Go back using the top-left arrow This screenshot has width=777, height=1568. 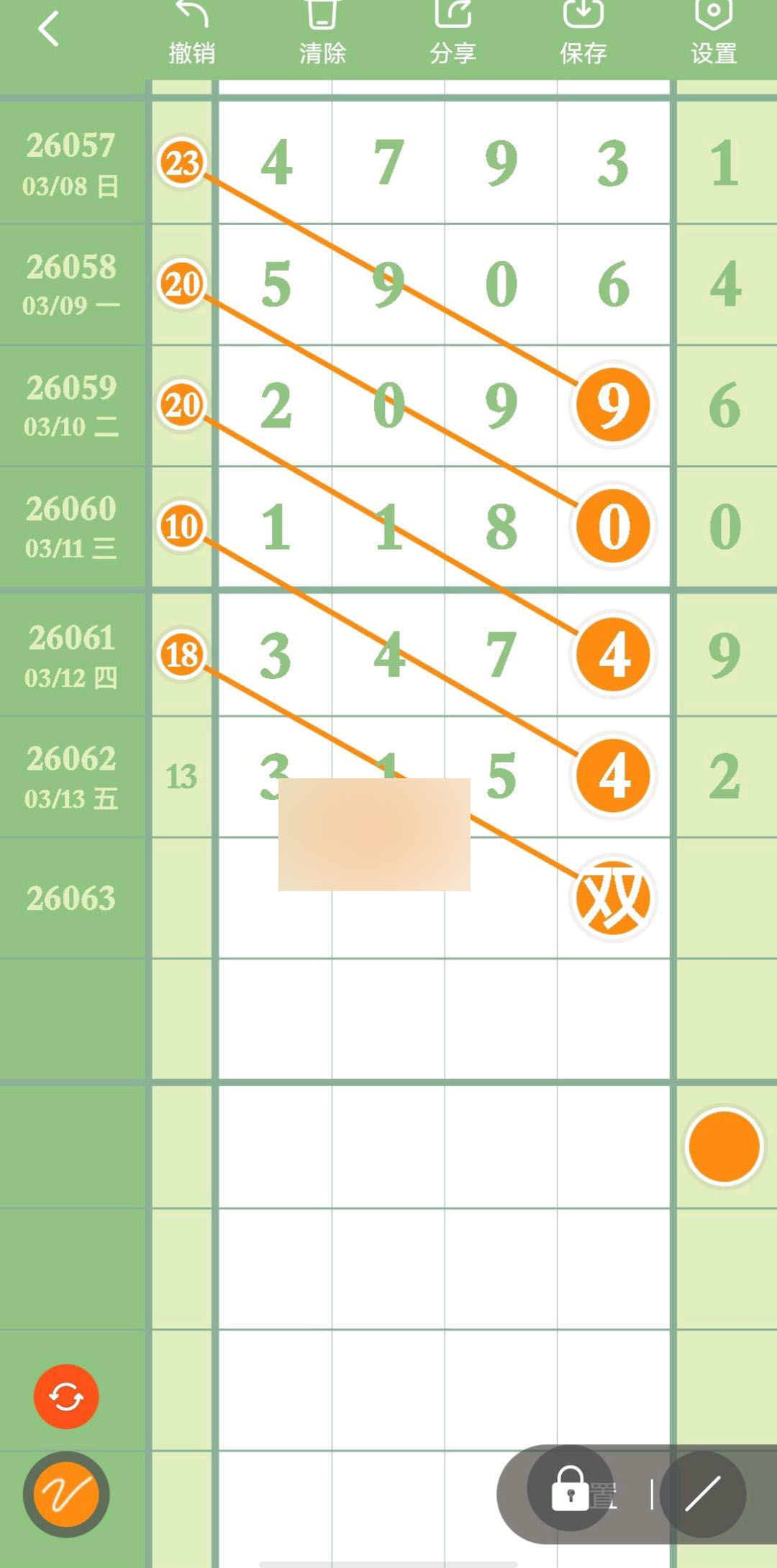48,29
